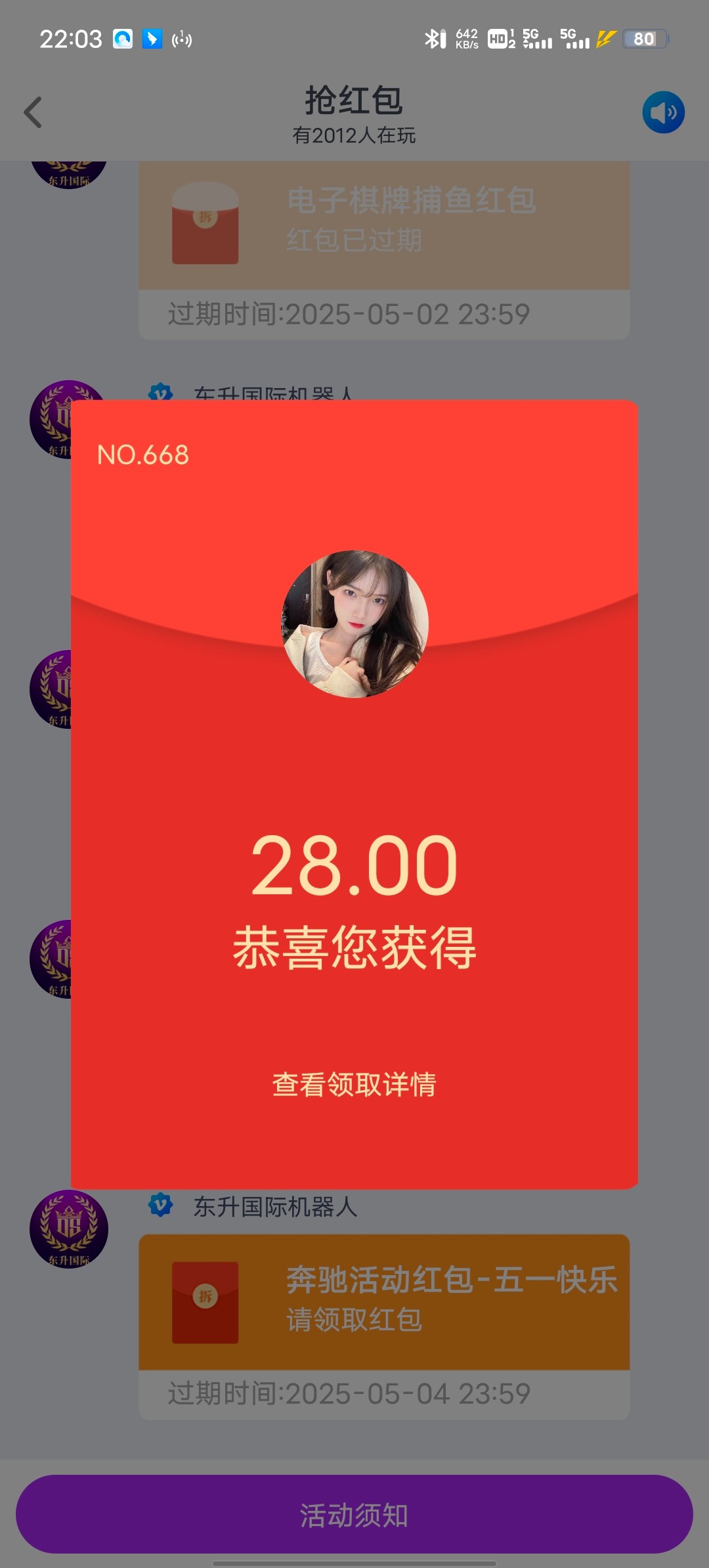
Task: Toggle the sound speaker icon
Action: tap(663, 112)
